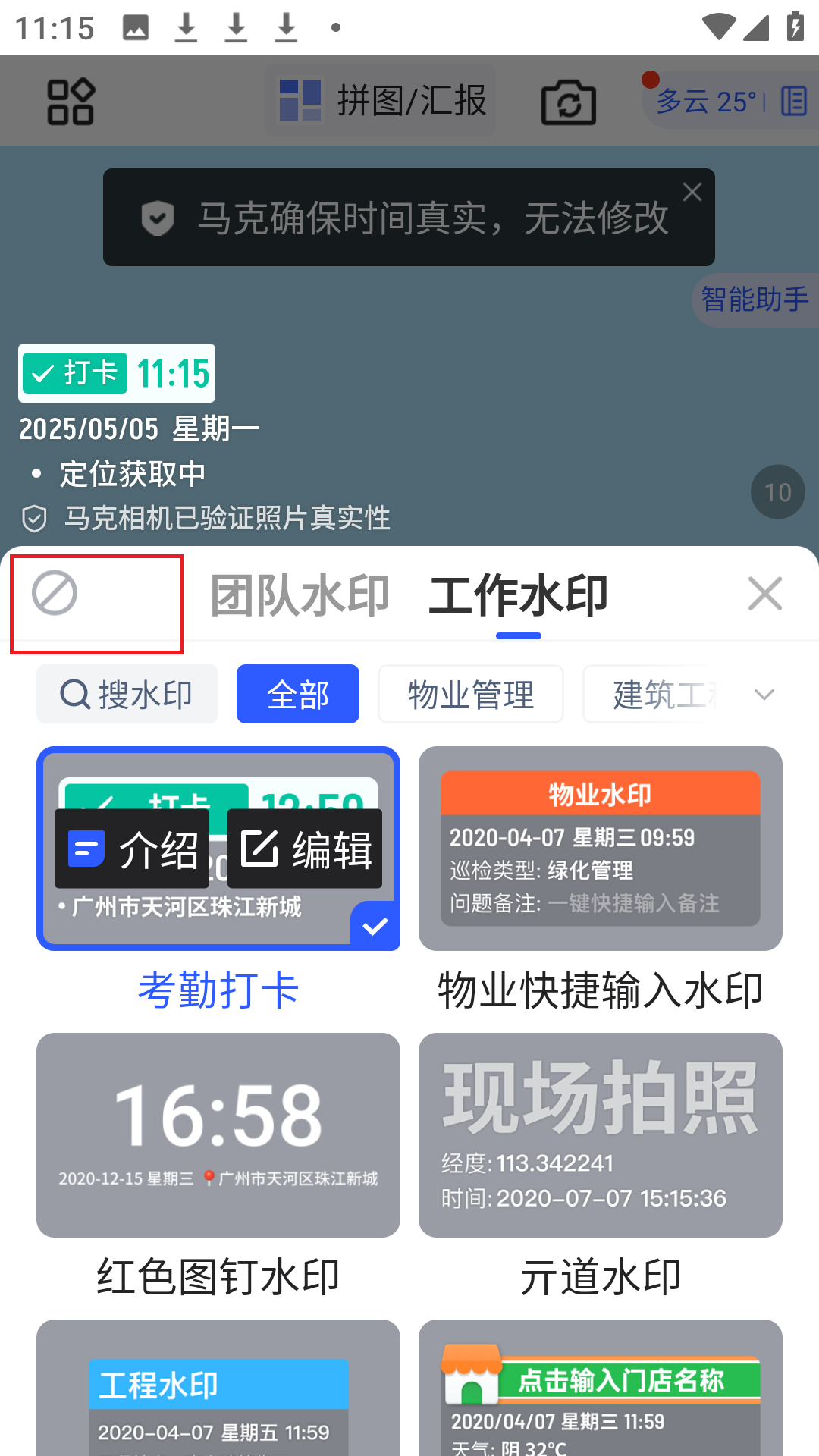Flip the camera with the switch icon
The height and width of the screenshot is (1456, 819).
(x=568, y=102)
